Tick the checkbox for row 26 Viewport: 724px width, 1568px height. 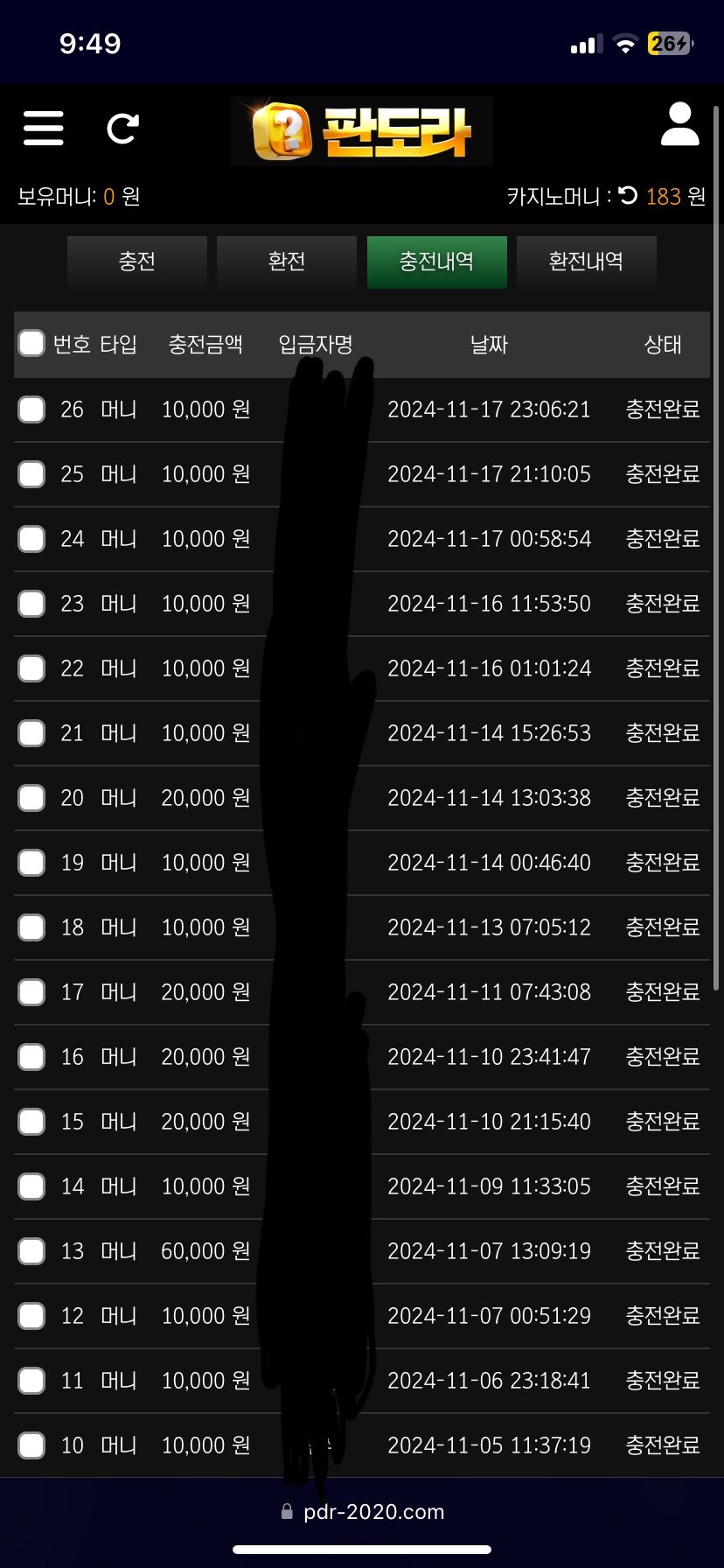point(31,409)
